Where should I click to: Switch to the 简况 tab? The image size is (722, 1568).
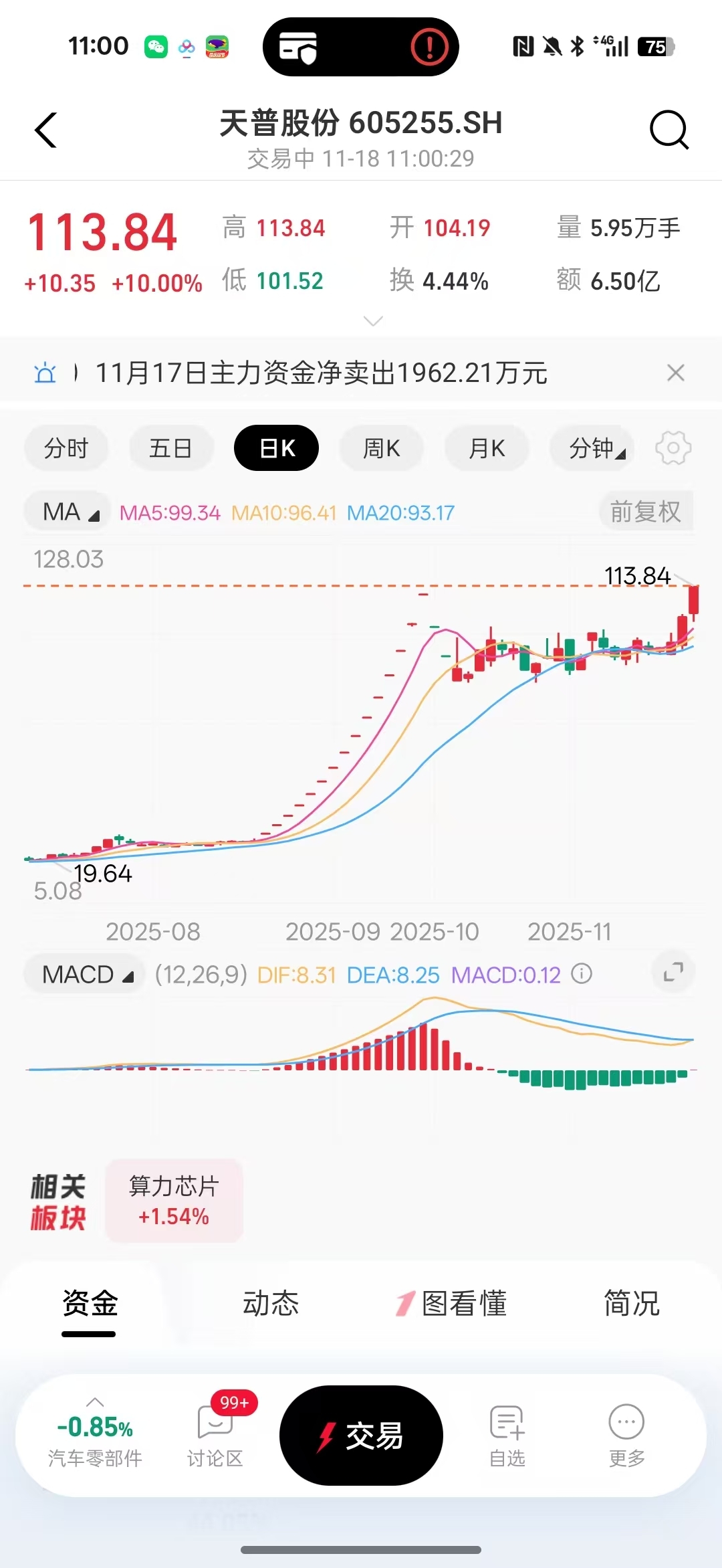tap(632, 1303)
